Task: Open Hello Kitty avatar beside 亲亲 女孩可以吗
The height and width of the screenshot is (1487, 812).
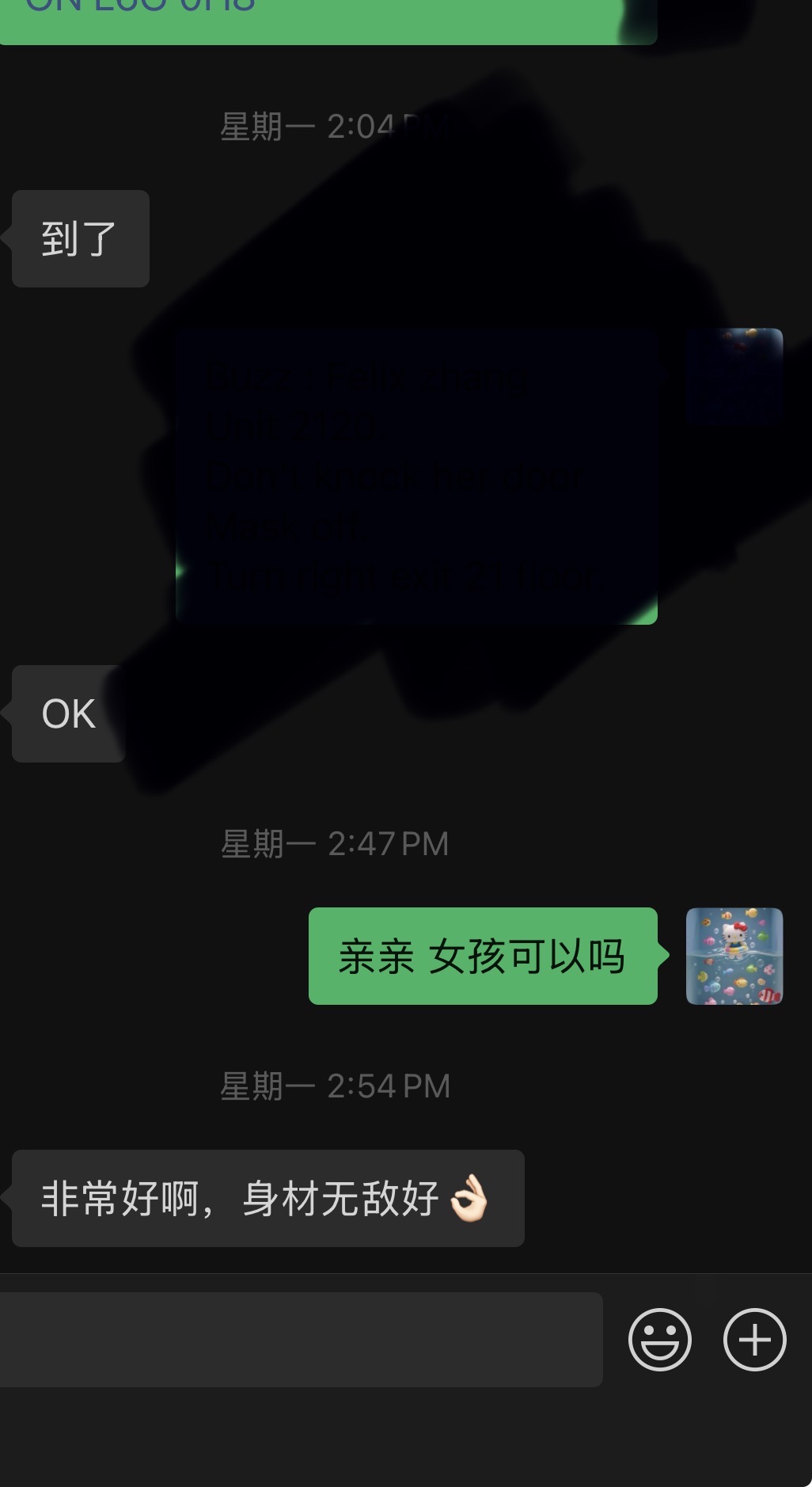Action: (x=734, y=956)
